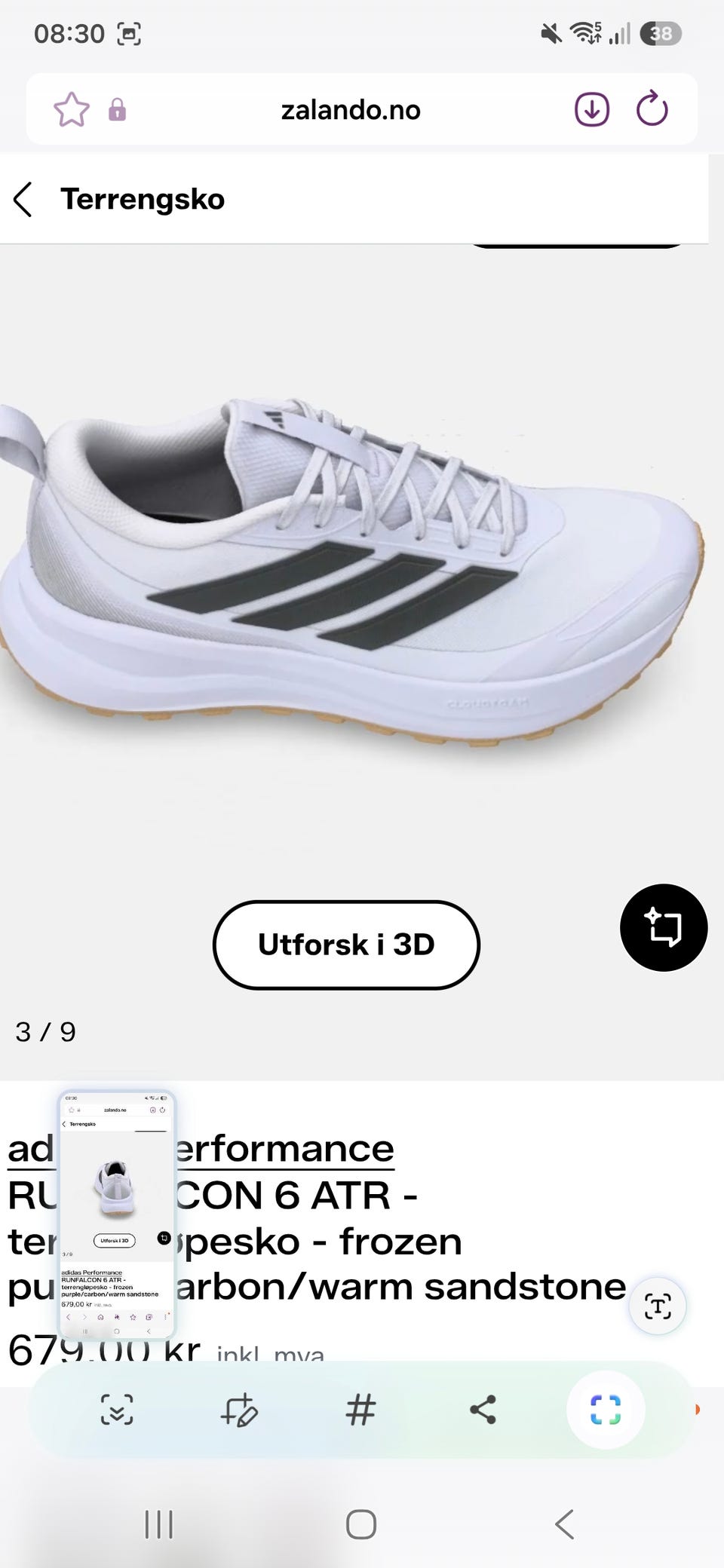Screen dimensions: 724x1568
Task: Tap the scroll capture icon
Action: pyautogui.click(x=117, y=1410)
